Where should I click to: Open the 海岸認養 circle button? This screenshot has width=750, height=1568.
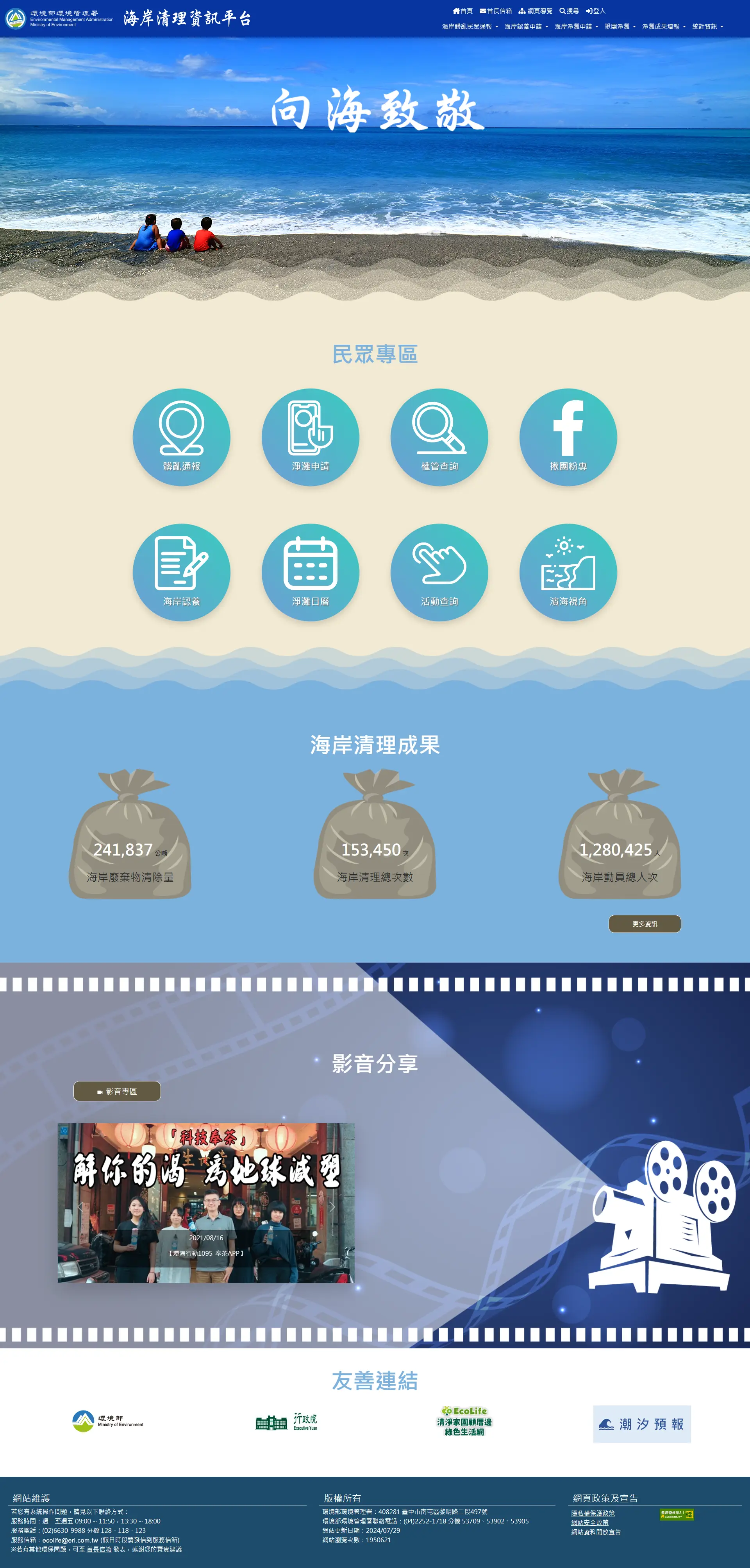[x=181, y=572]
